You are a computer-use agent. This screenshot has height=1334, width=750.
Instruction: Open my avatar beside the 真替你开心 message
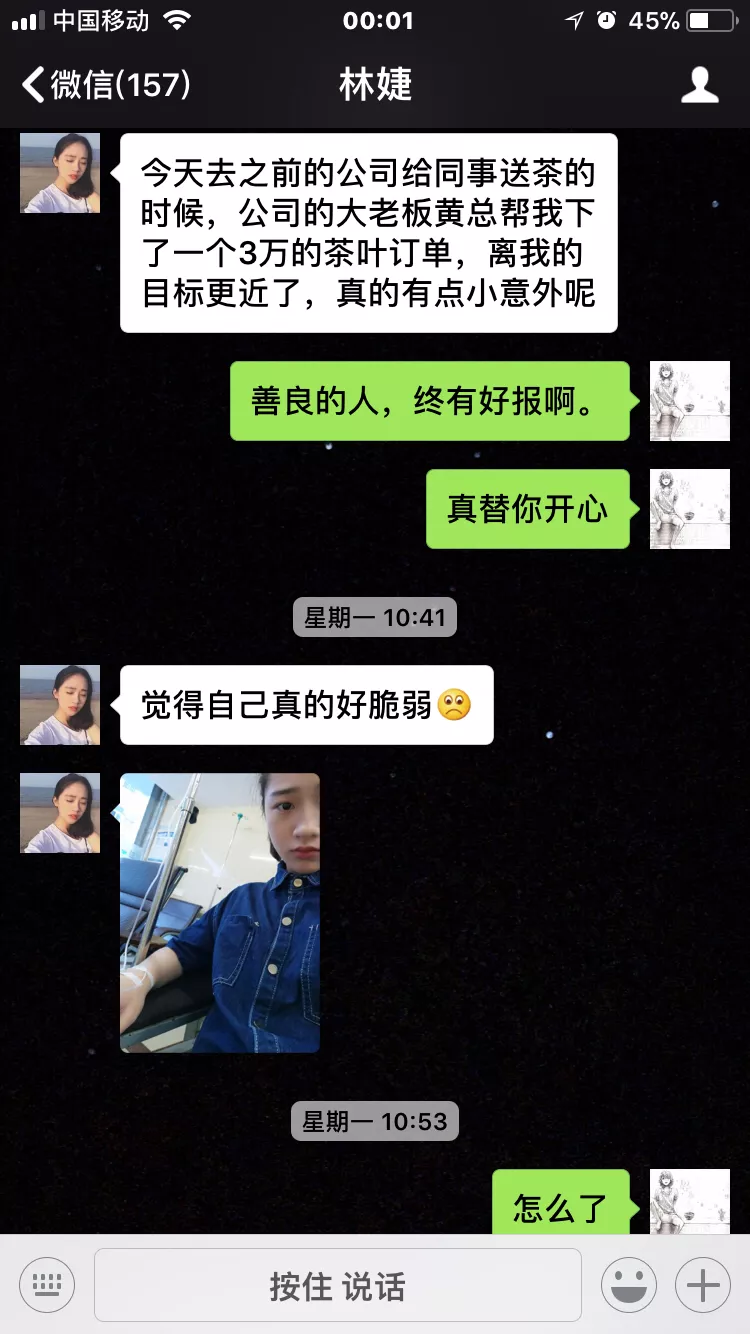689,509
